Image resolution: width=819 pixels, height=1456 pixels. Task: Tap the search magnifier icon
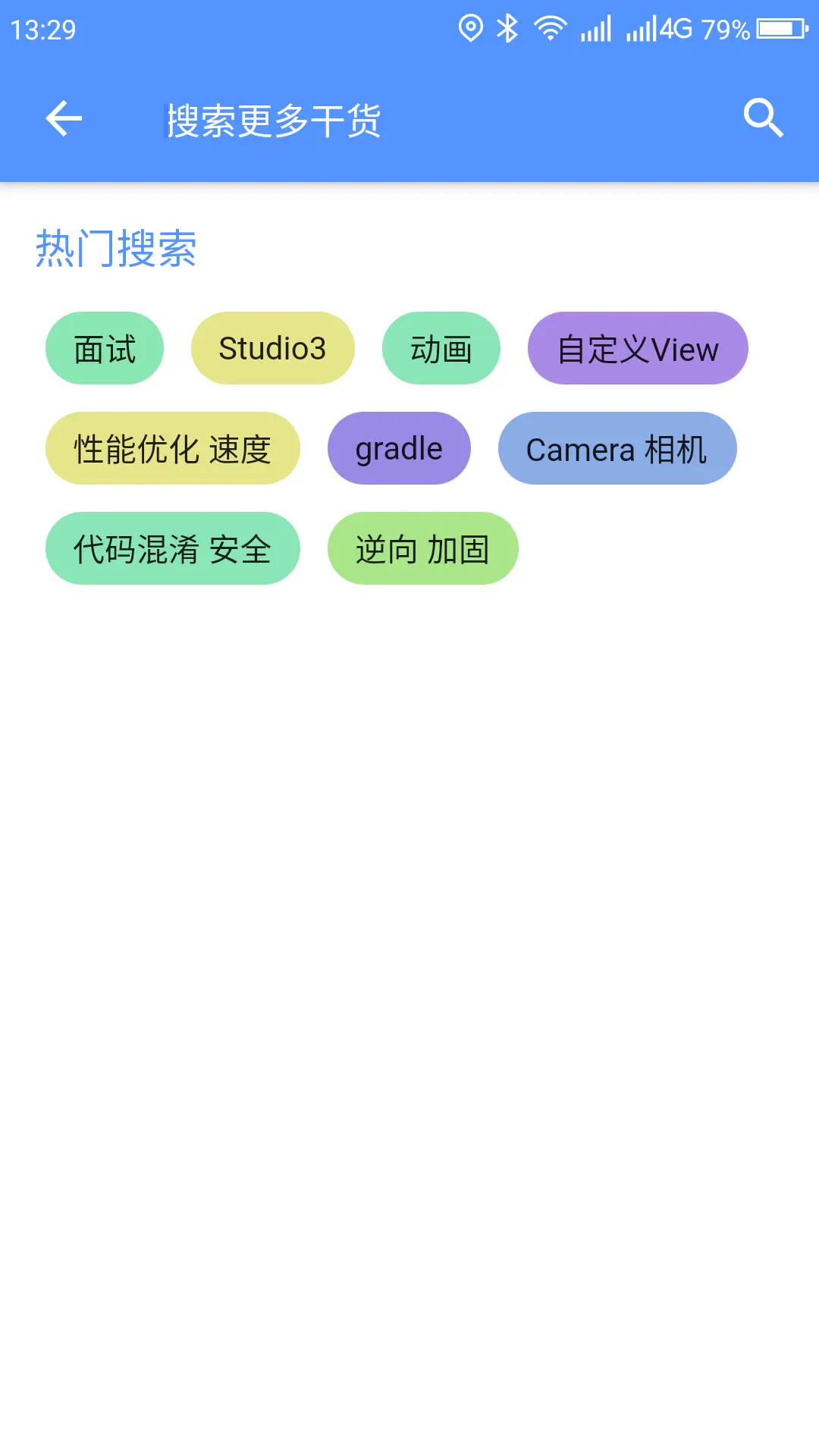[x=763, y=119]
